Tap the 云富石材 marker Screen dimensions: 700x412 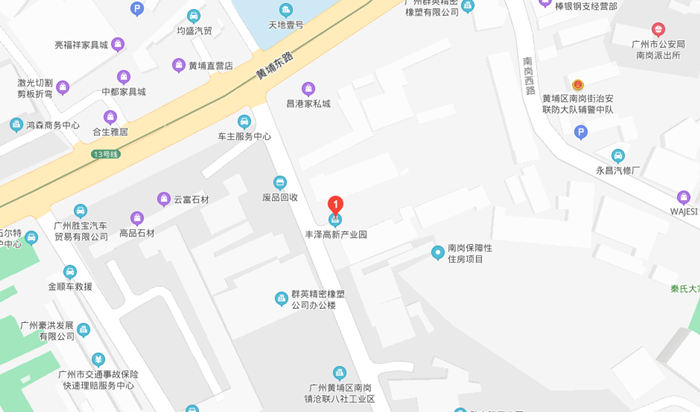[x=164, y=199]
